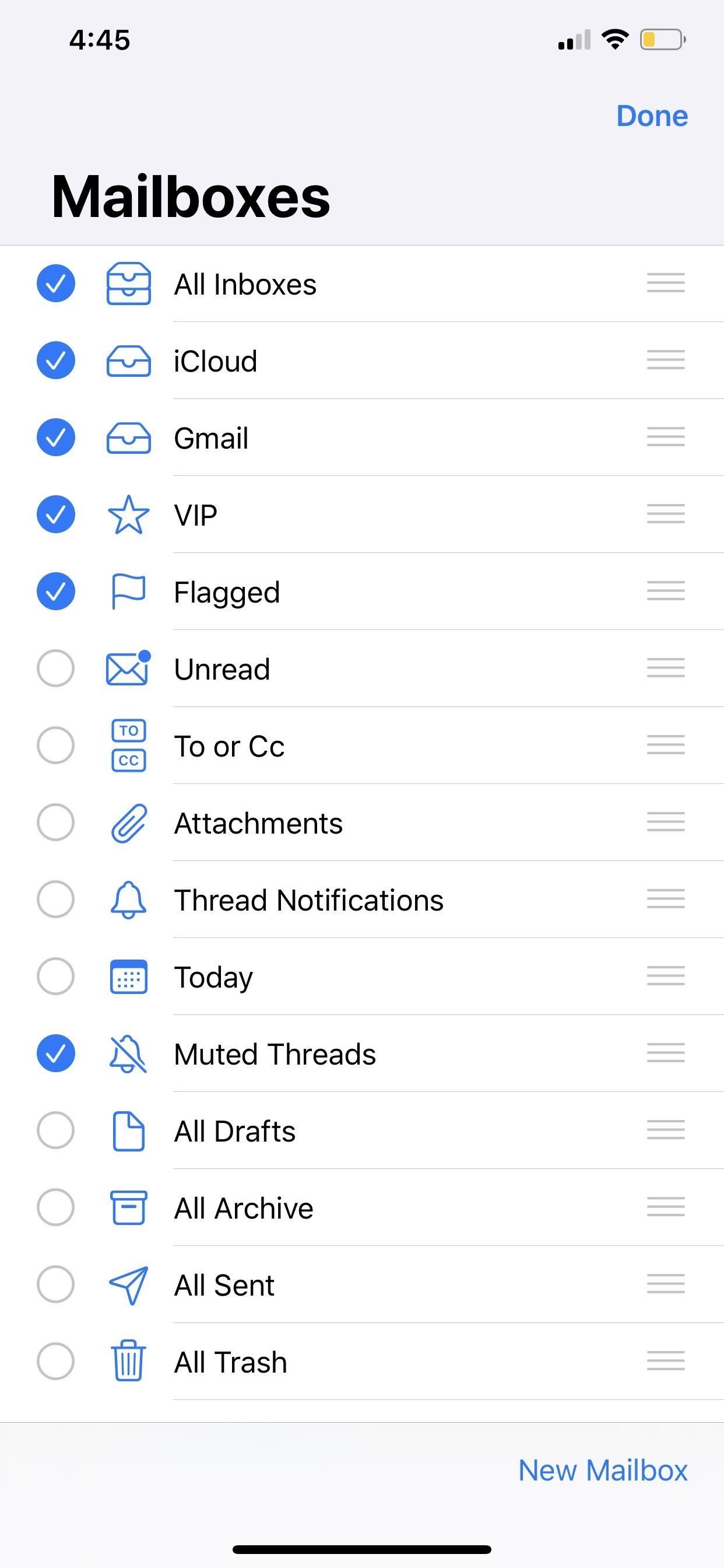Select the Thread Notifications bell icon

click(128, 899)
